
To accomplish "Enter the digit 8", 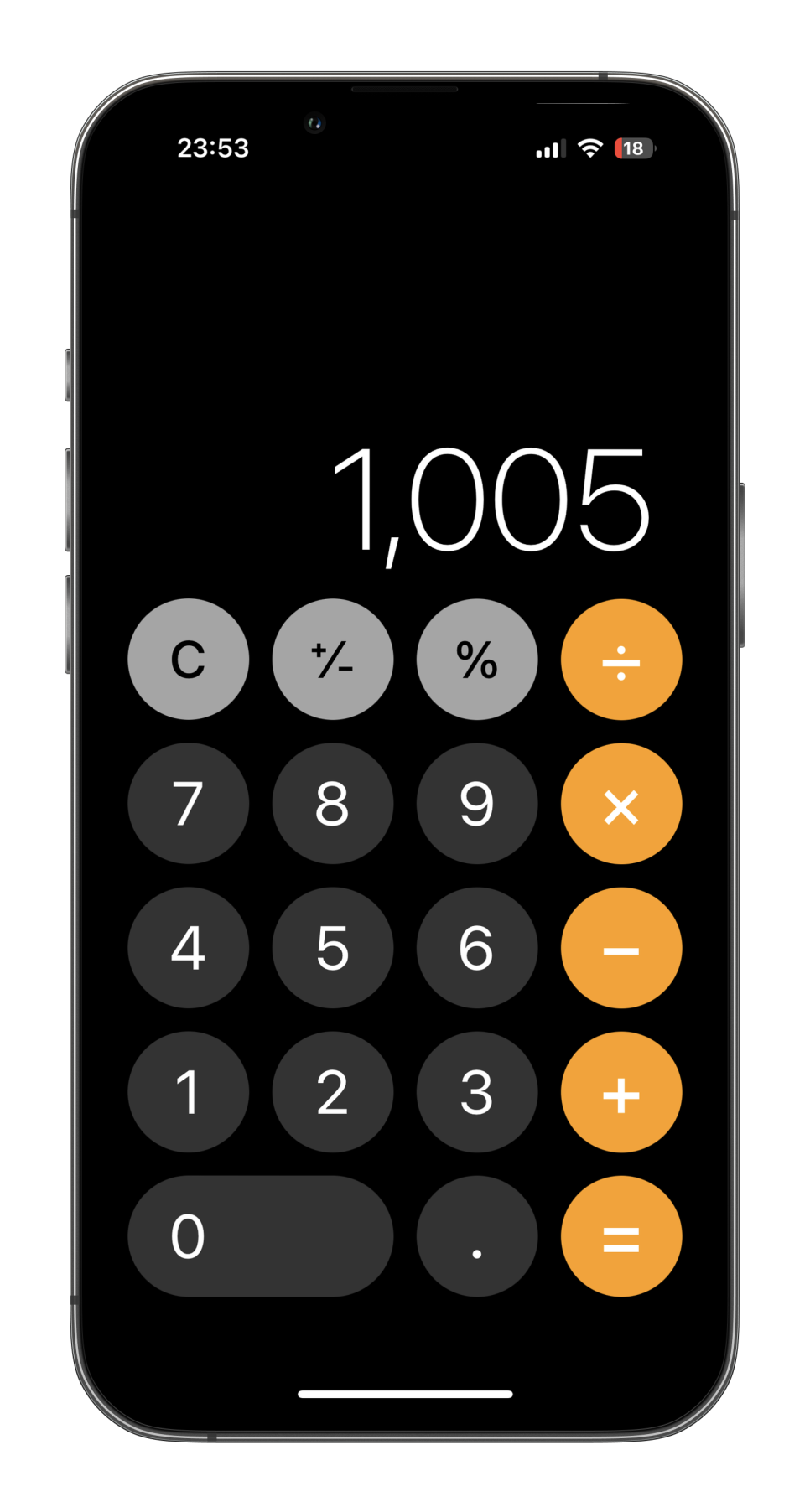I will click(332, 804).
